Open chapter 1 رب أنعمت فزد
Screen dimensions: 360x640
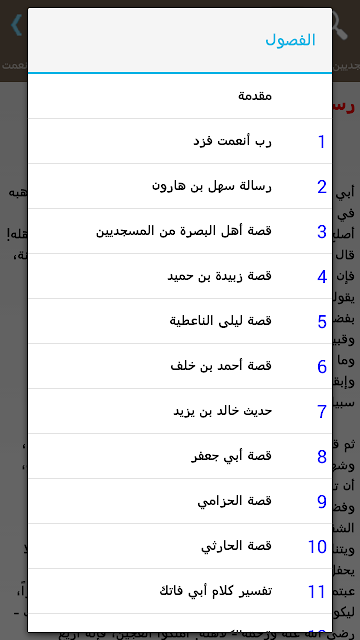[x=180, y=141]
